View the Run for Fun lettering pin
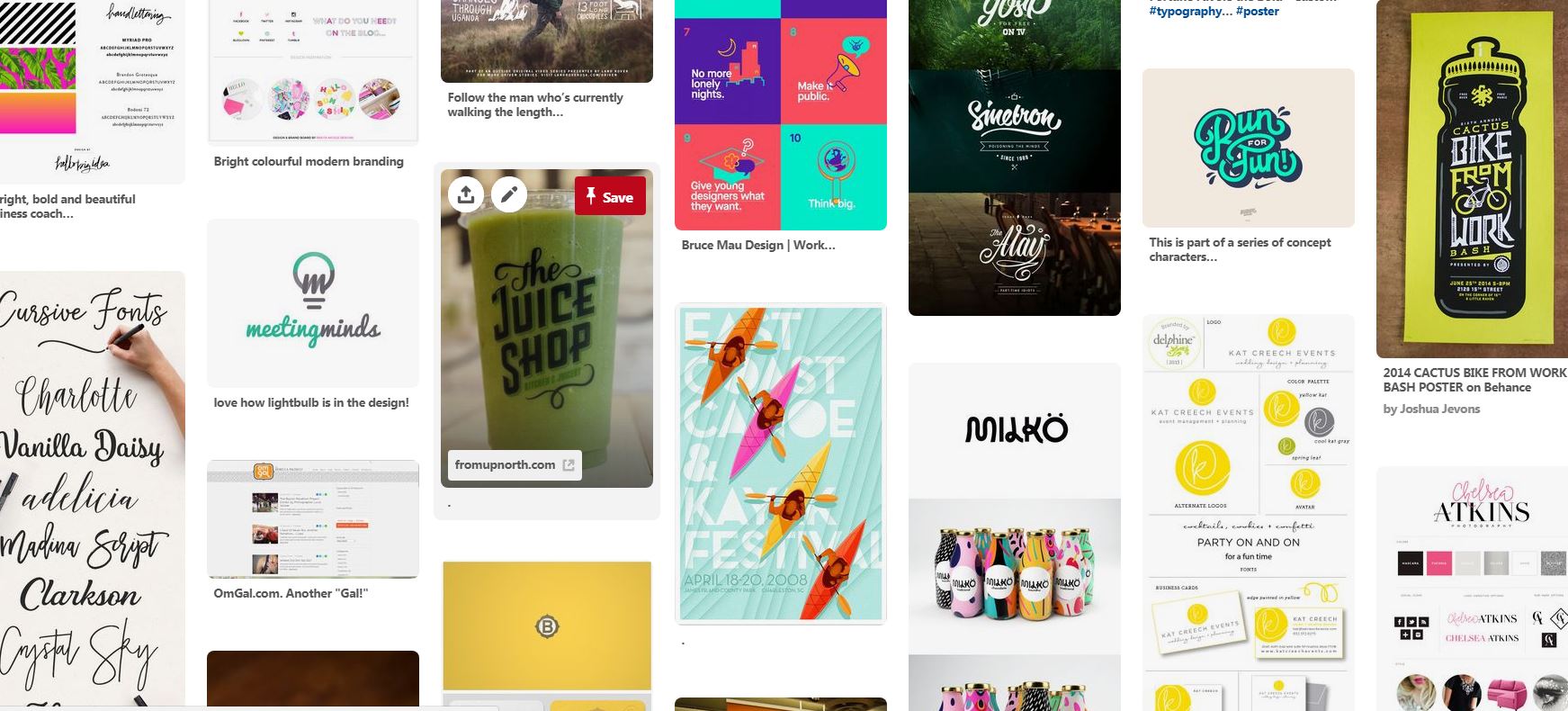Screen dimensions: 1568x711 pos(1248,148)
